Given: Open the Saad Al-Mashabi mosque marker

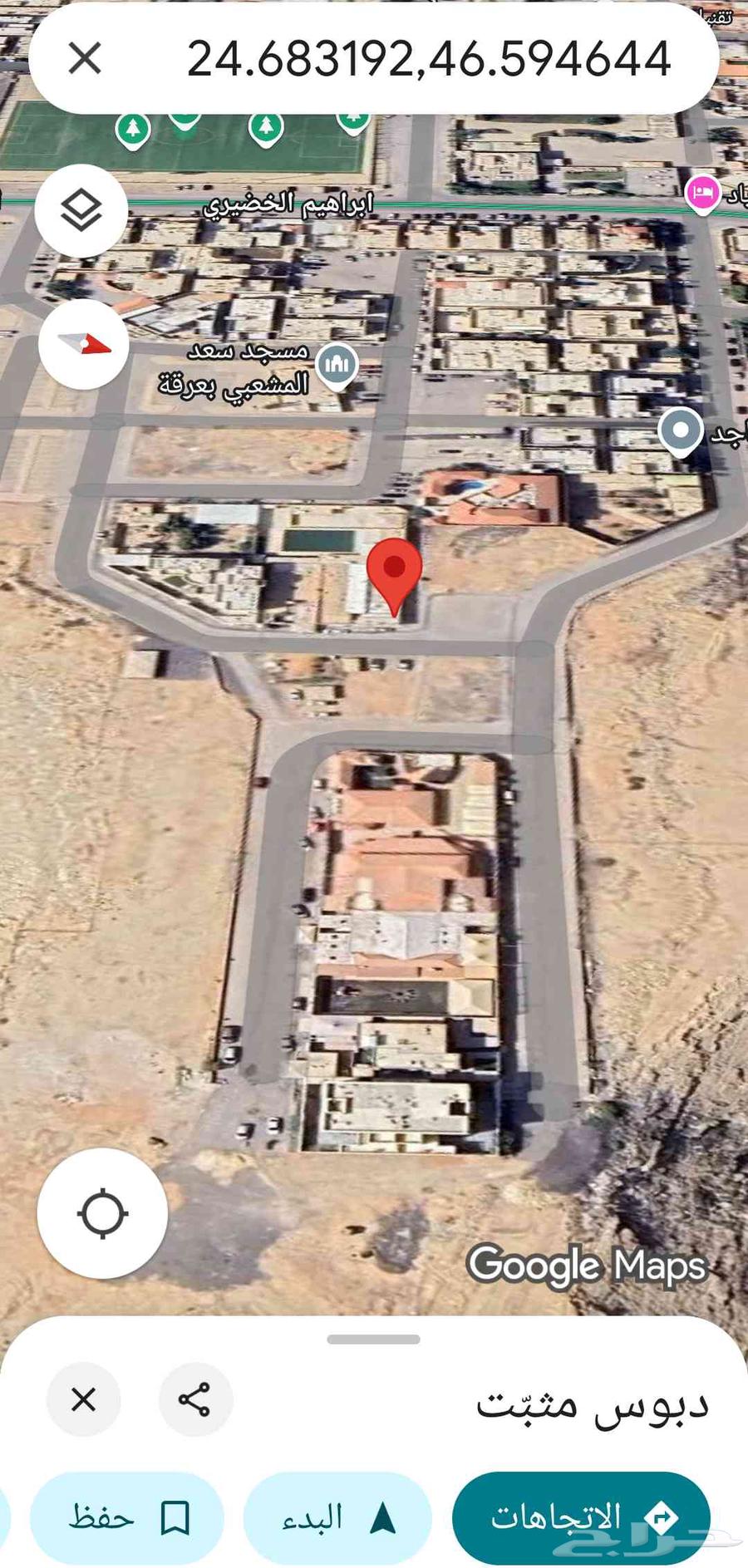Looking at the screenshot, I should [x=337, y=363].
